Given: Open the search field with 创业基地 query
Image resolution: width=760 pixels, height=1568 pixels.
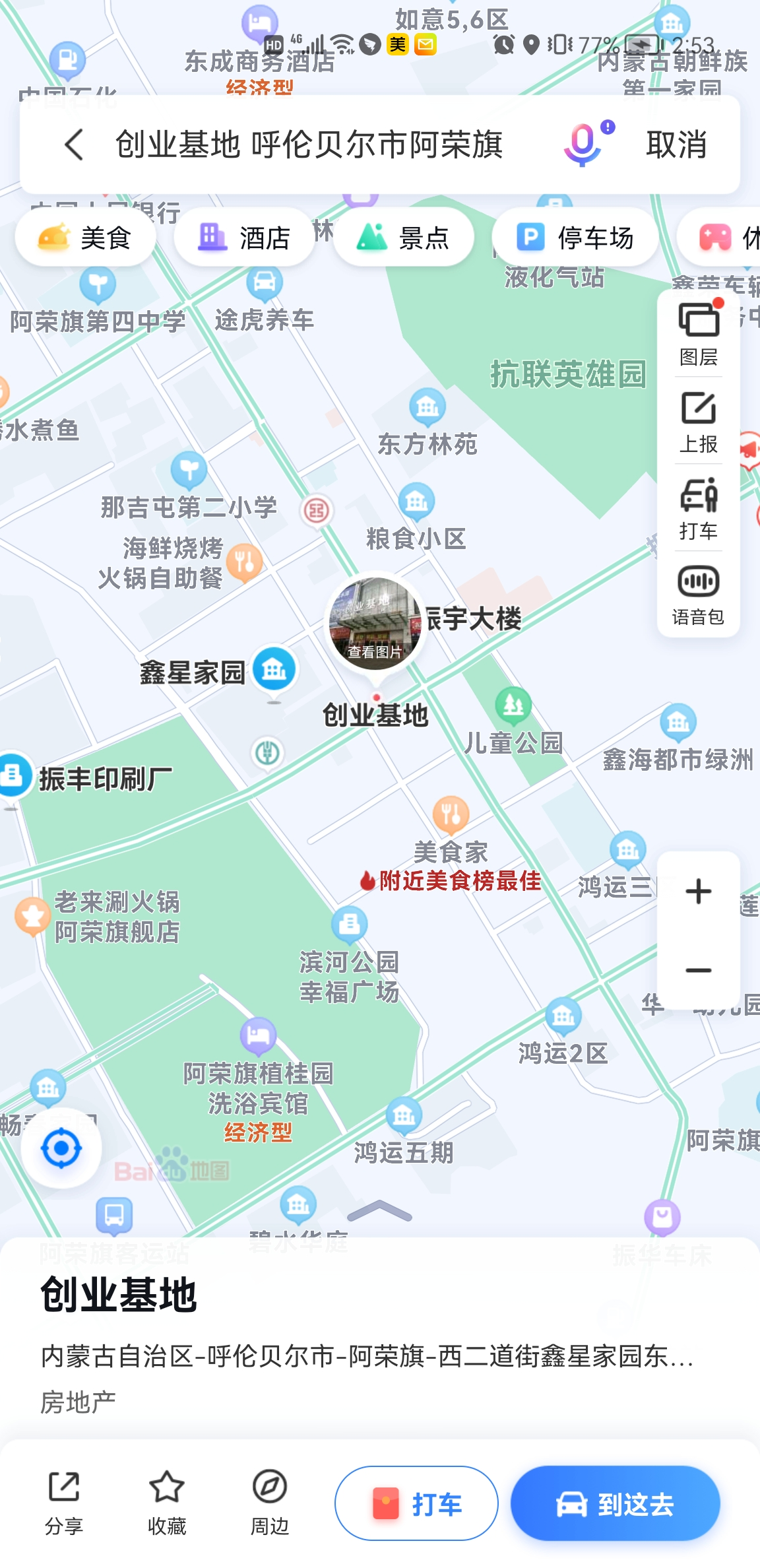Looking at the screenshot, I should tap(309, 145).
